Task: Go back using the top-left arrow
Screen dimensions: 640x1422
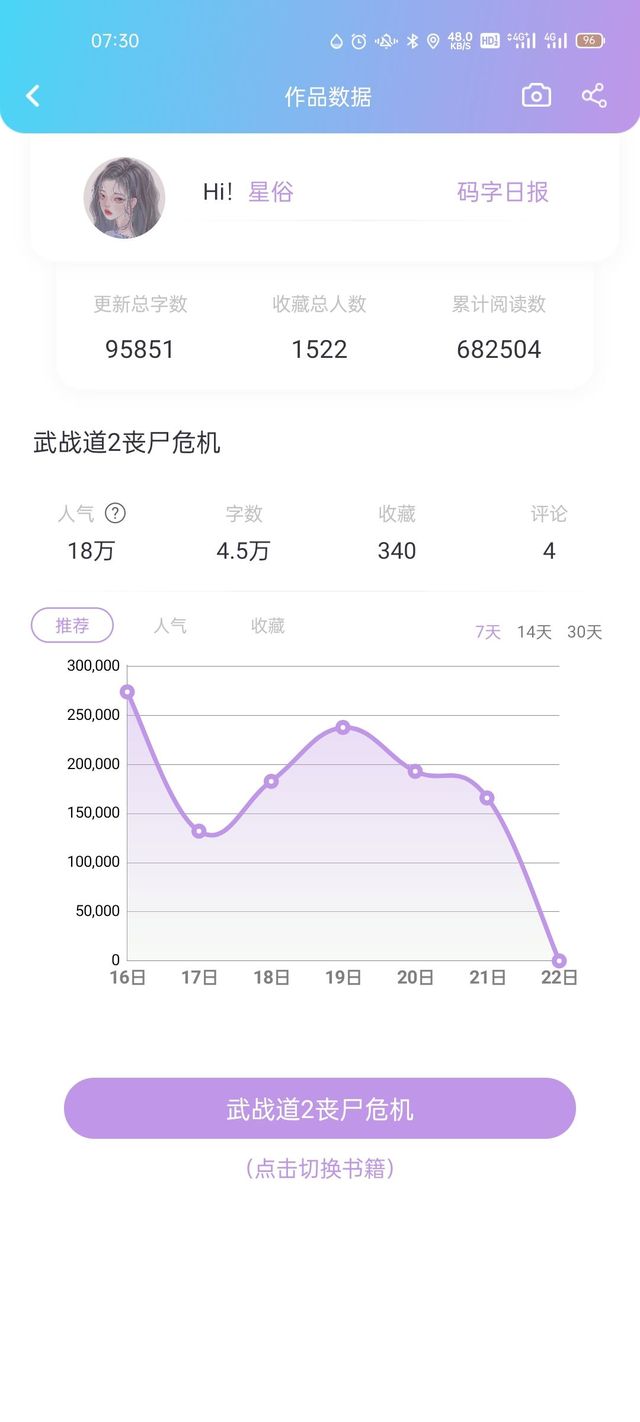Action: click(33, 96)
